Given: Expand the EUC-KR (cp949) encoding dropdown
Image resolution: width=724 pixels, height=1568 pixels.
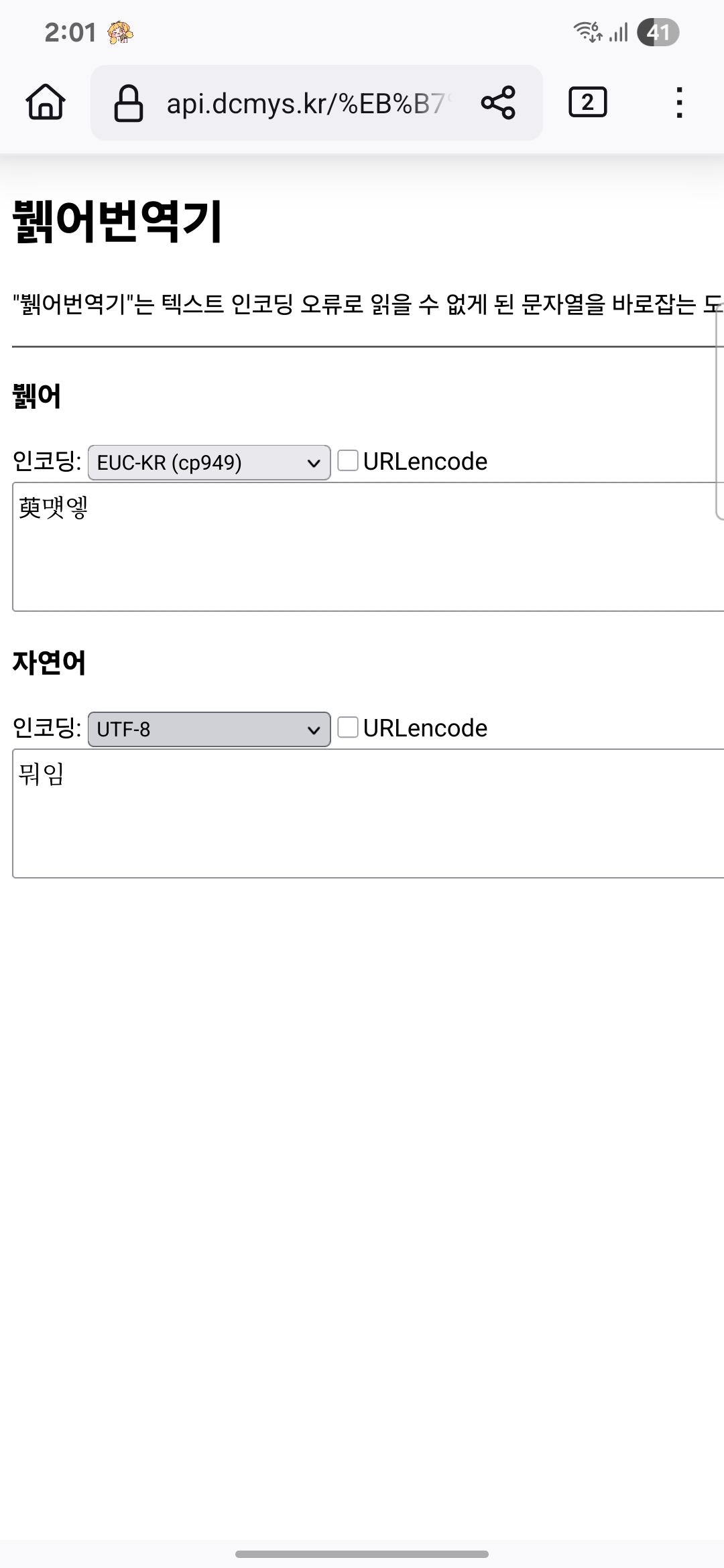Looking at the screenshot, I should click(x=209, y=462).
